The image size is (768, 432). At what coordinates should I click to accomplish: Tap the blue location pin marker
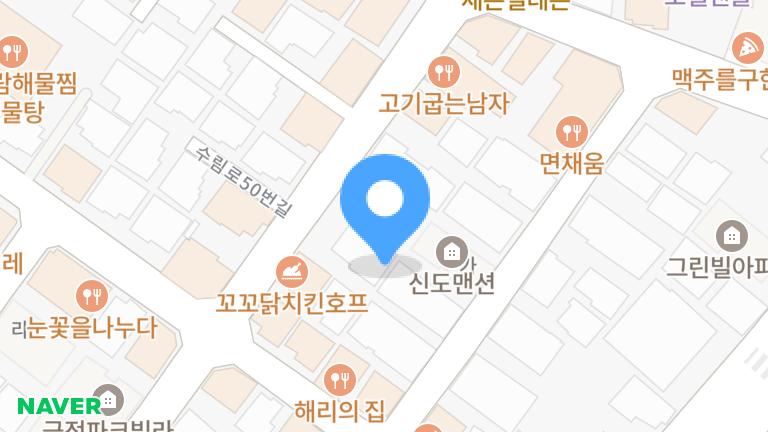click(x=385, y=204)
